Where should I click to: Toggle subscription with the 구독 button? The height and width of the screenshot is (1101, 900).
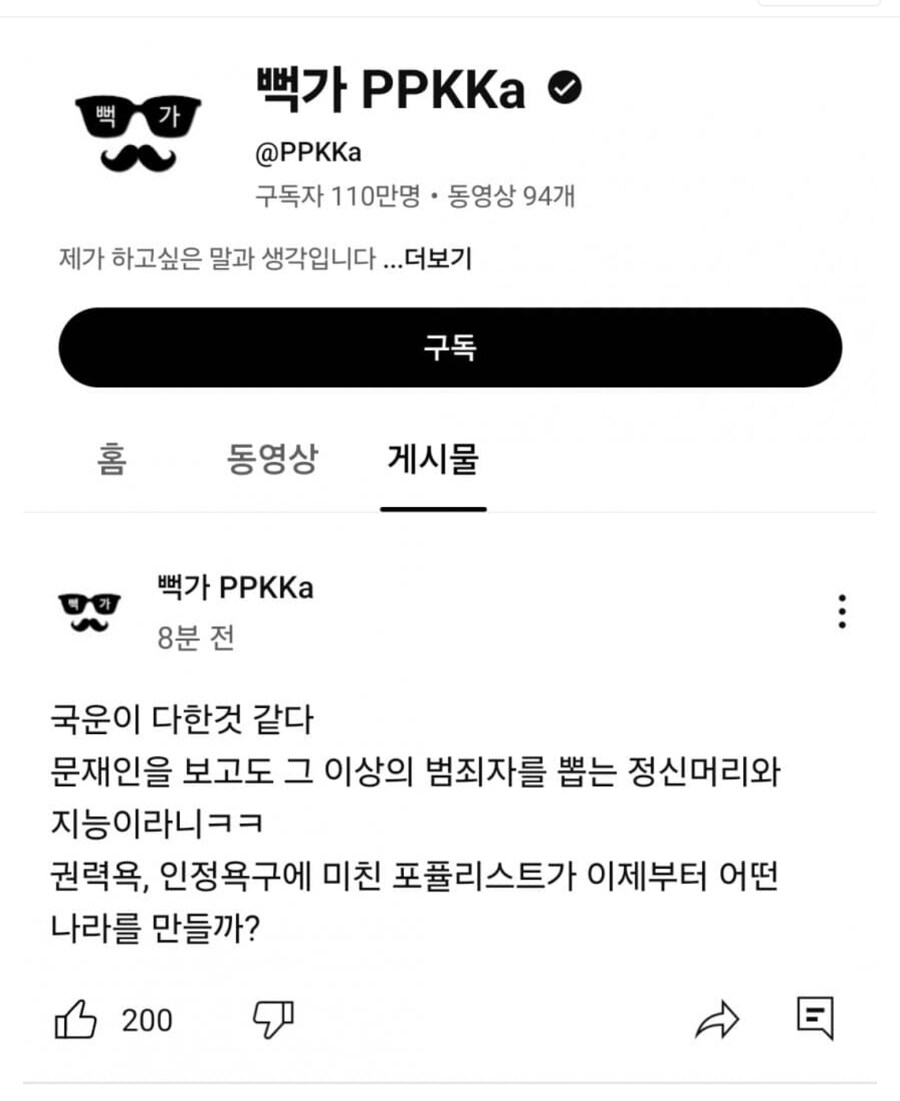click(450, 346)
